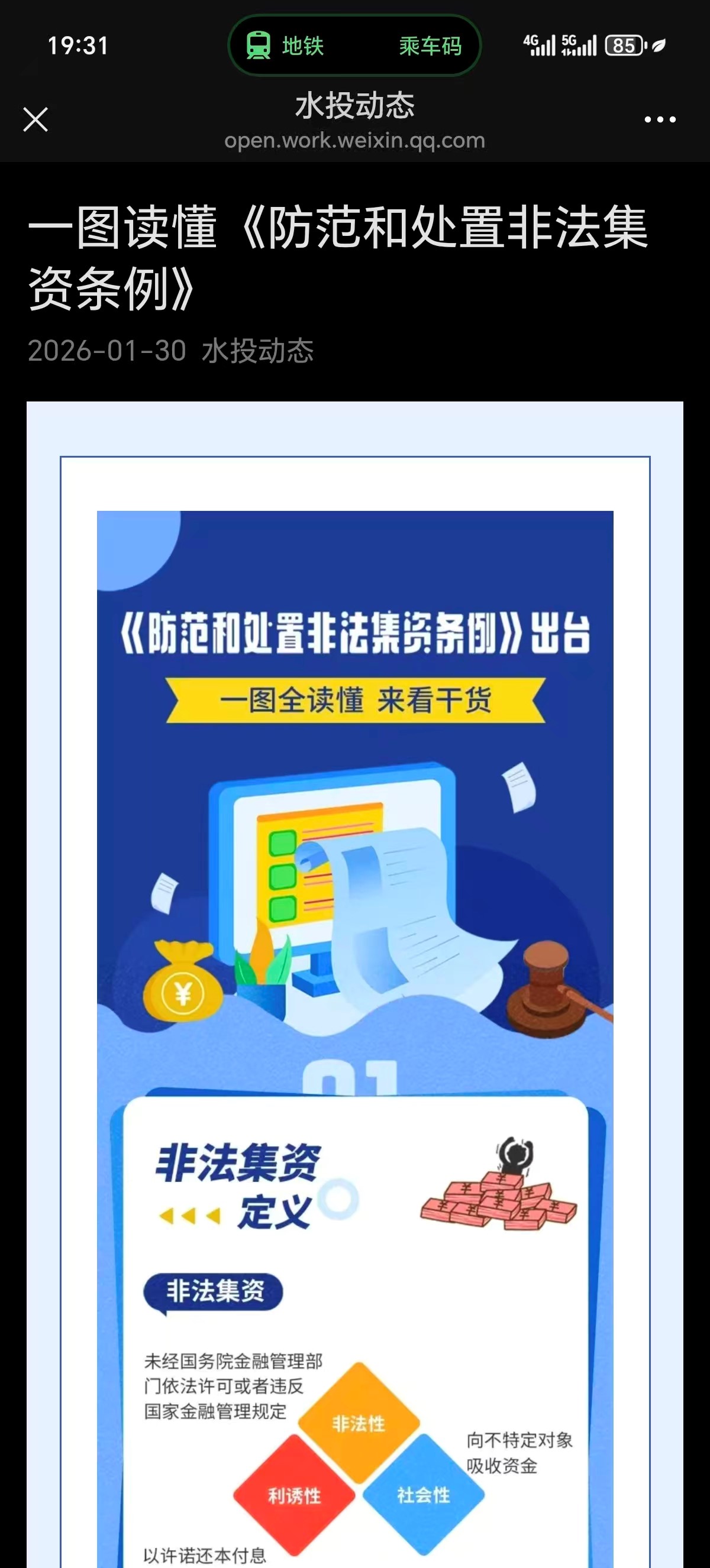Open the three-dot more options menu
This screenshot has width=710, height=1568.
(660, 120)
